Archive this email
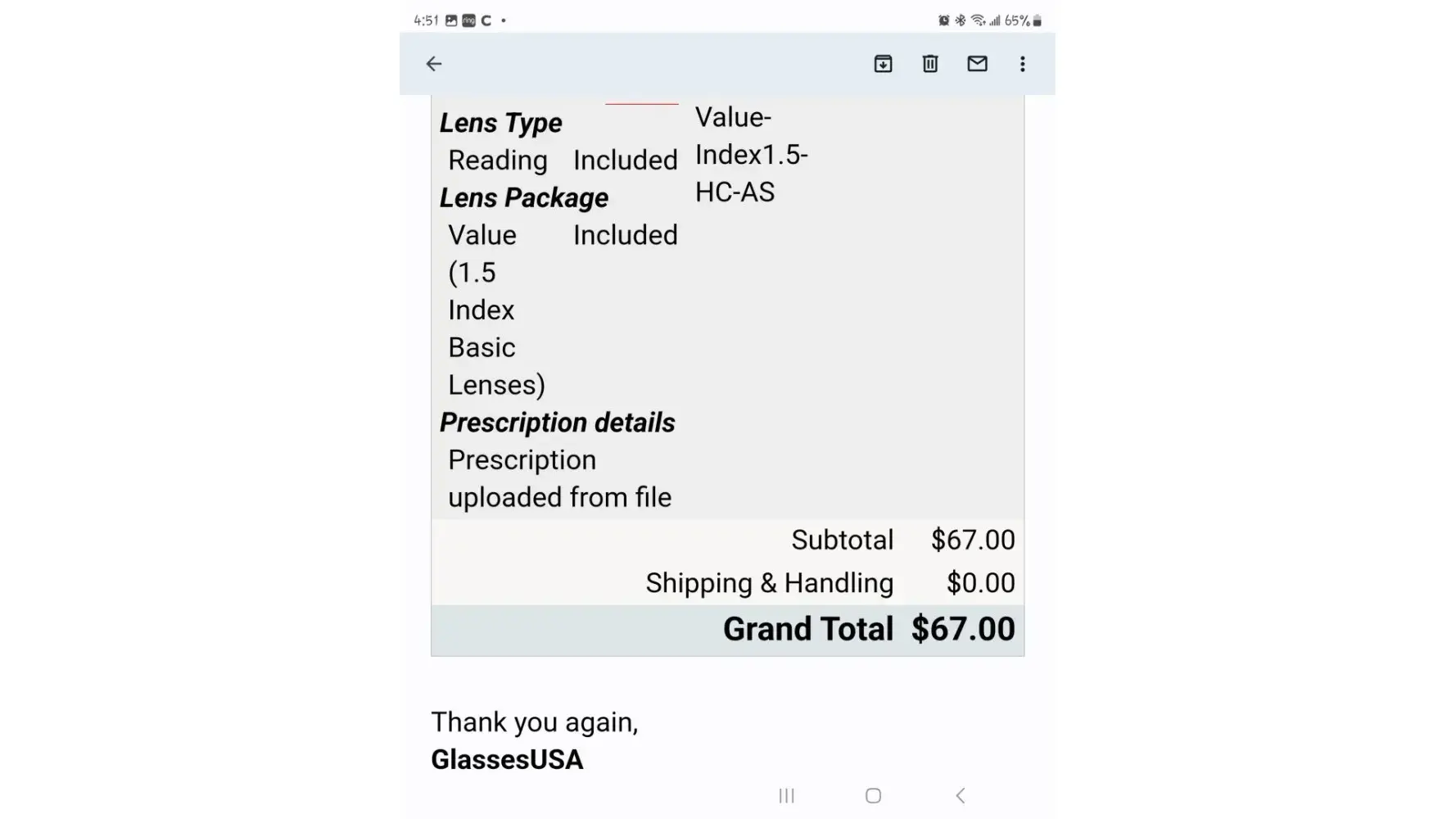 pyautogui.click(x=883, y=64)
